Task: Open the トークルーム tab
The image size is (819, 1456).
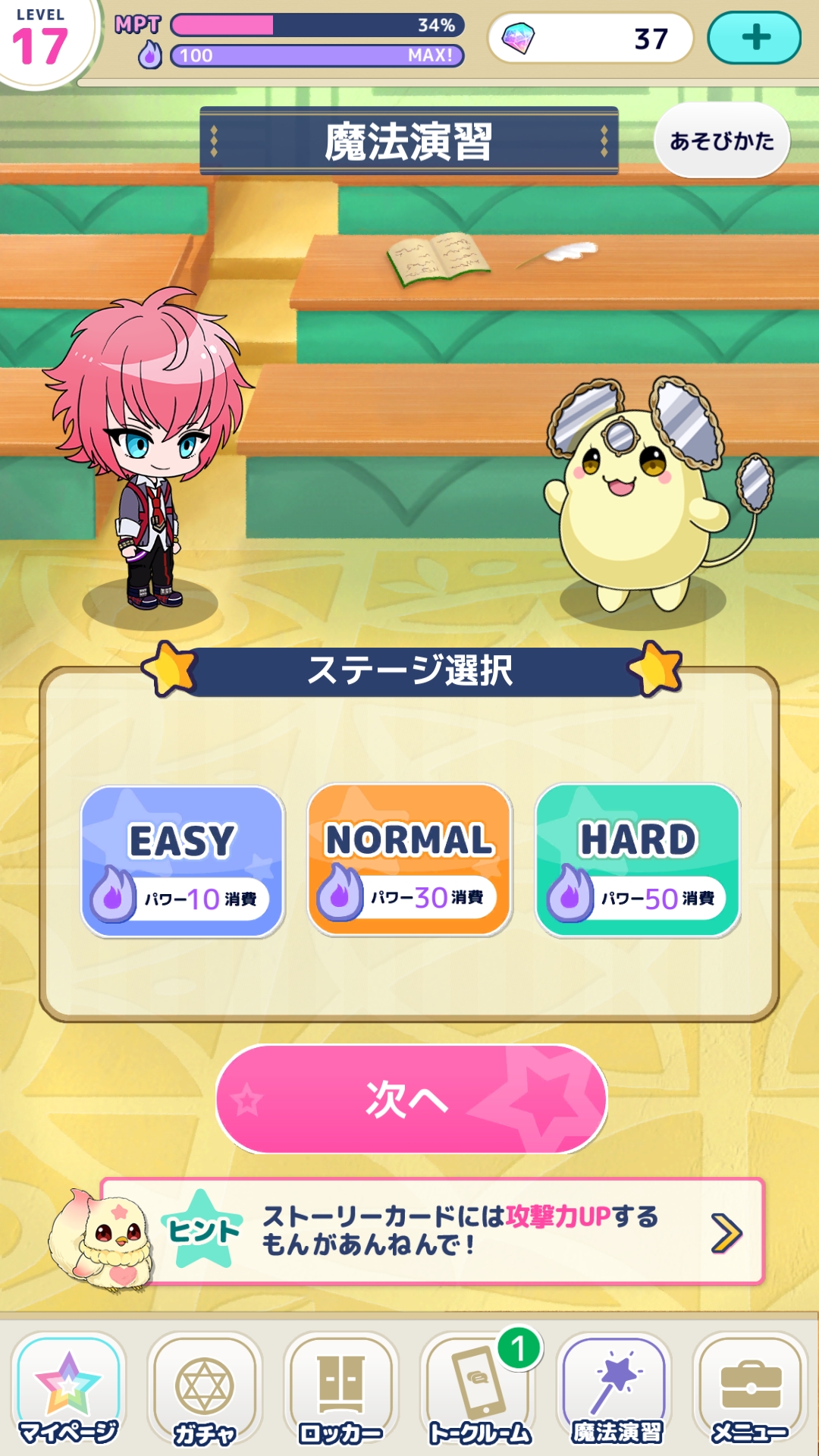Action: pos(478,1392)
